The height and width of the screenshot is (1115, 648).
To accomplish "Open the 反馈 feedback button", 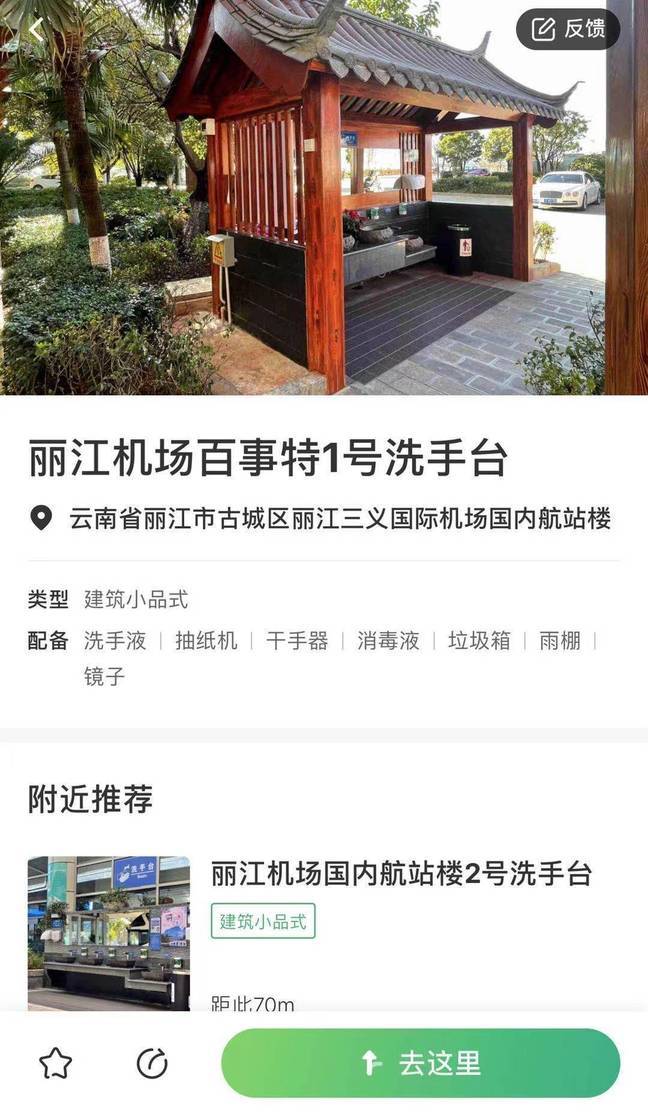I will 568,29.
